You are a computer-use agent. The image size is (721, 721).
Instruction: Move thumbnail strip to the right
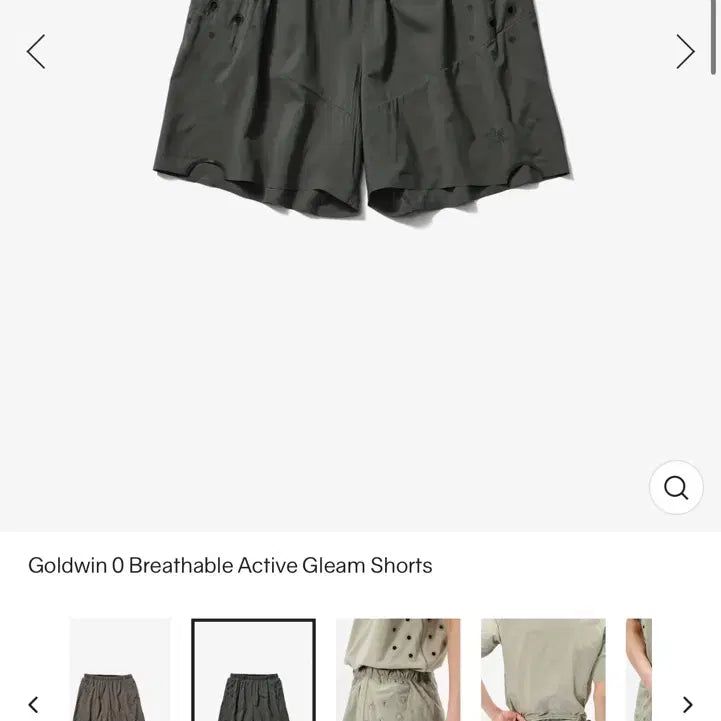[x=687, y=704]
